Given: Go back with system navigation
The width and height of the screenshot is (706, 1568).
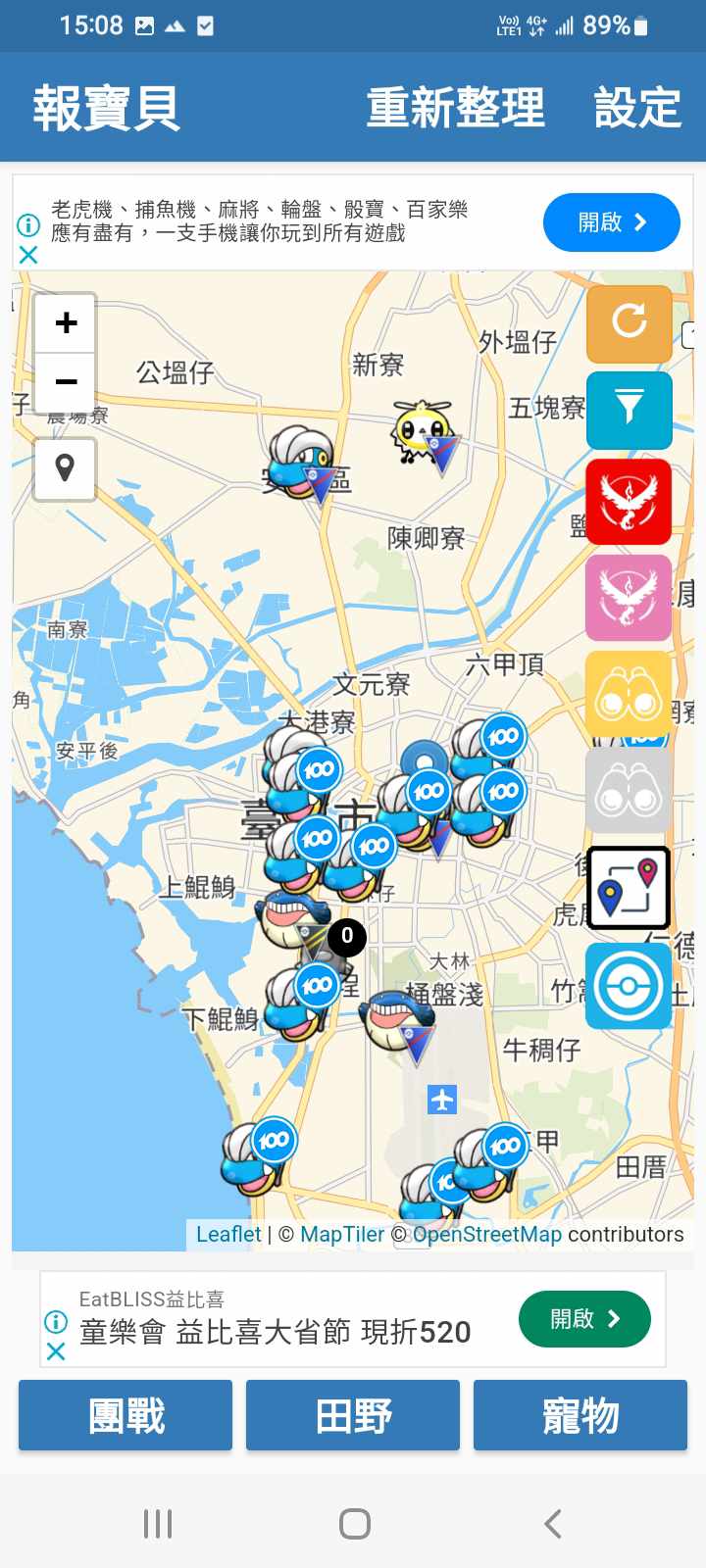Looking at the screenshot, I should tap(552, 1524).
